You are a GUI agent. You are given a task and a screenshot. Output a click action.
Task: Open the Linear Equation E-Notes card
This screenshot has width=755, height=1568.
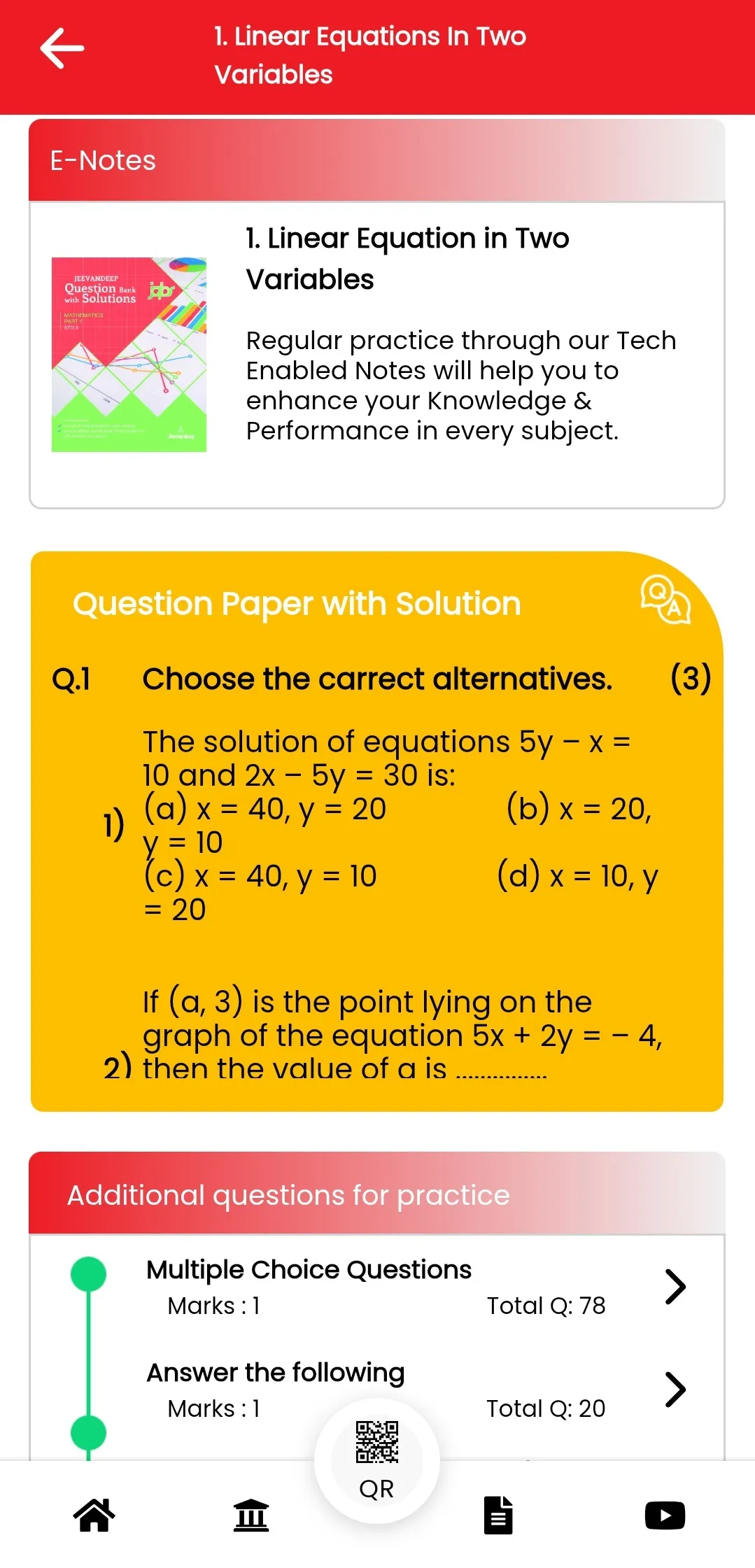click(x=376, y=354)
